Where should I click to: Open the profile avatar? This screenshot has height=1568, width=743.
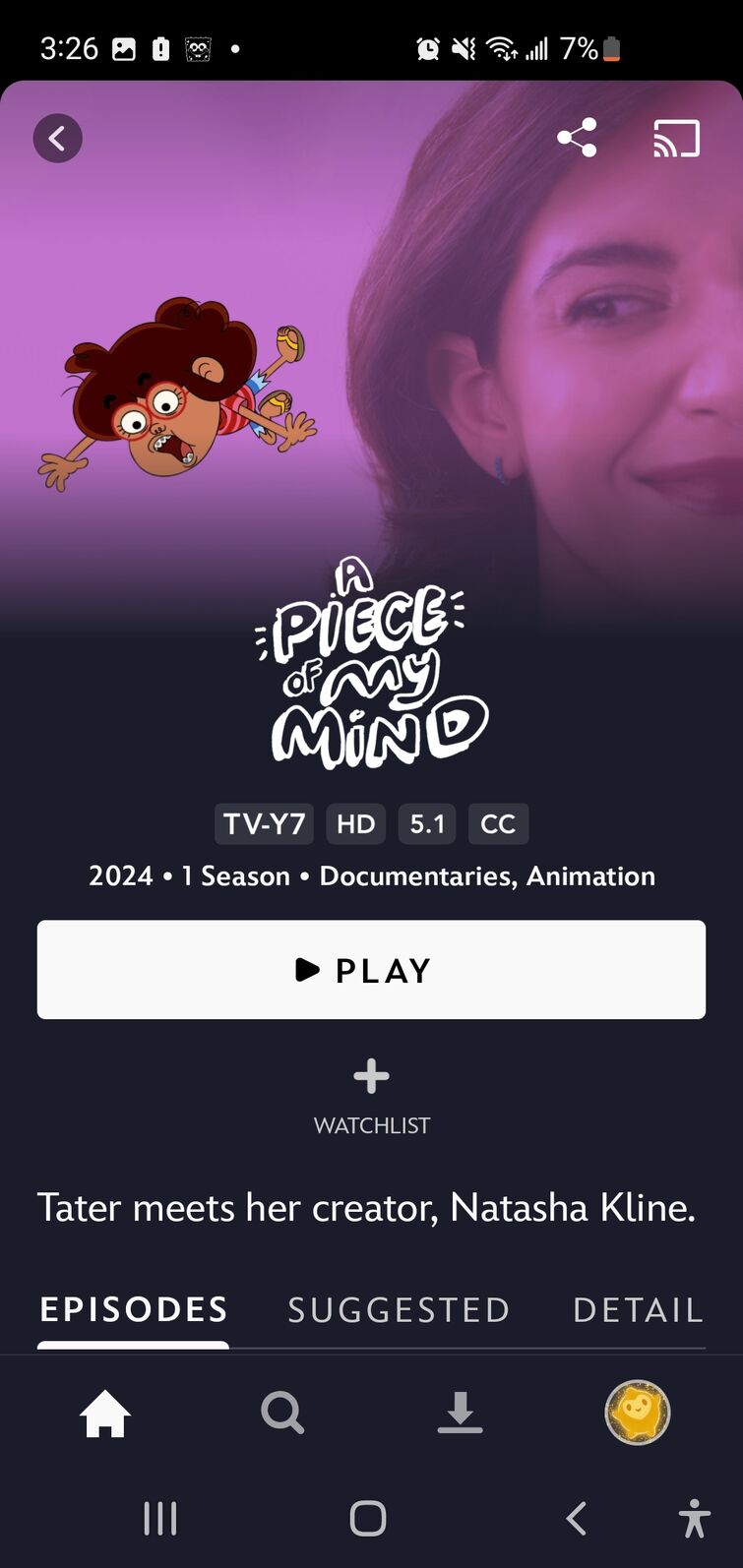coord(637,1413)
